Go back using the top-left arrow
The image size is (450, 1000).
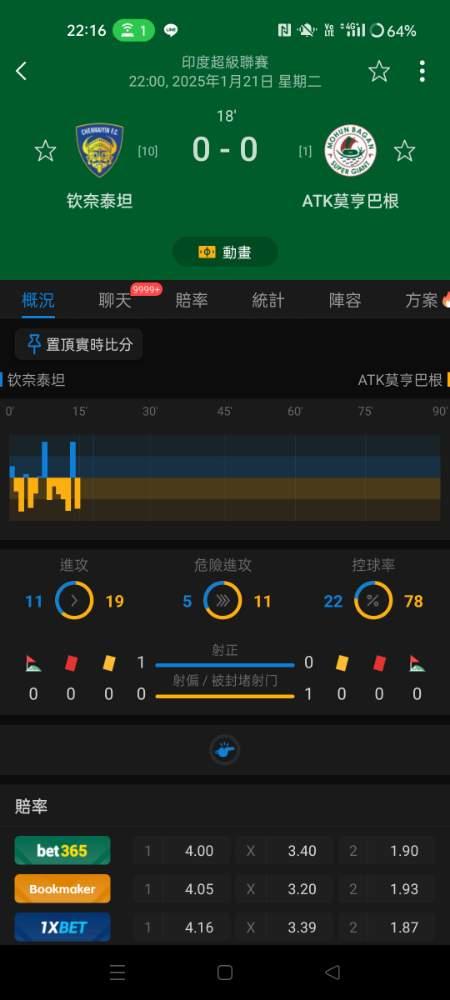[21, 71]
